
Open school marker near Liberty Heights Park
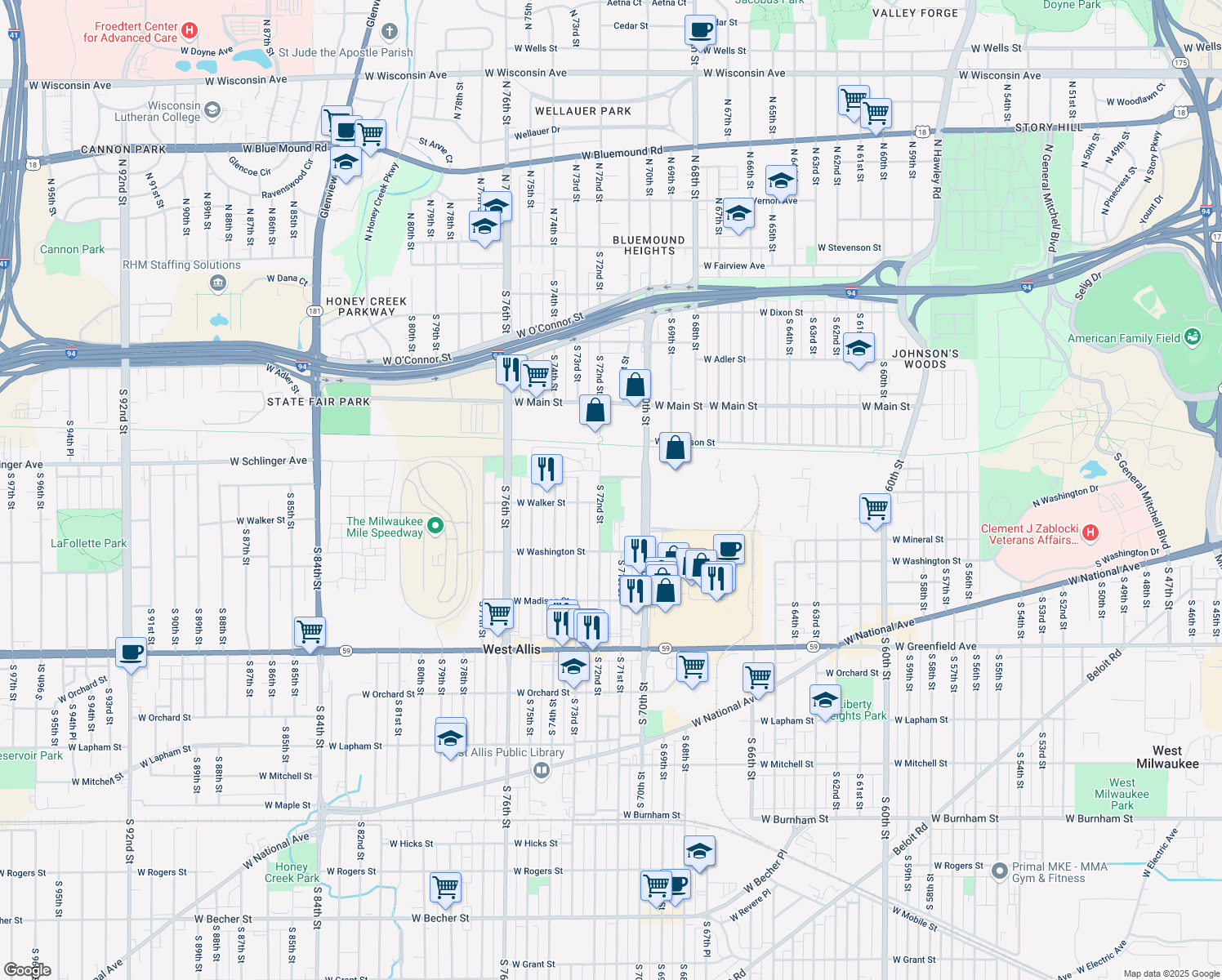coord(825,700)
